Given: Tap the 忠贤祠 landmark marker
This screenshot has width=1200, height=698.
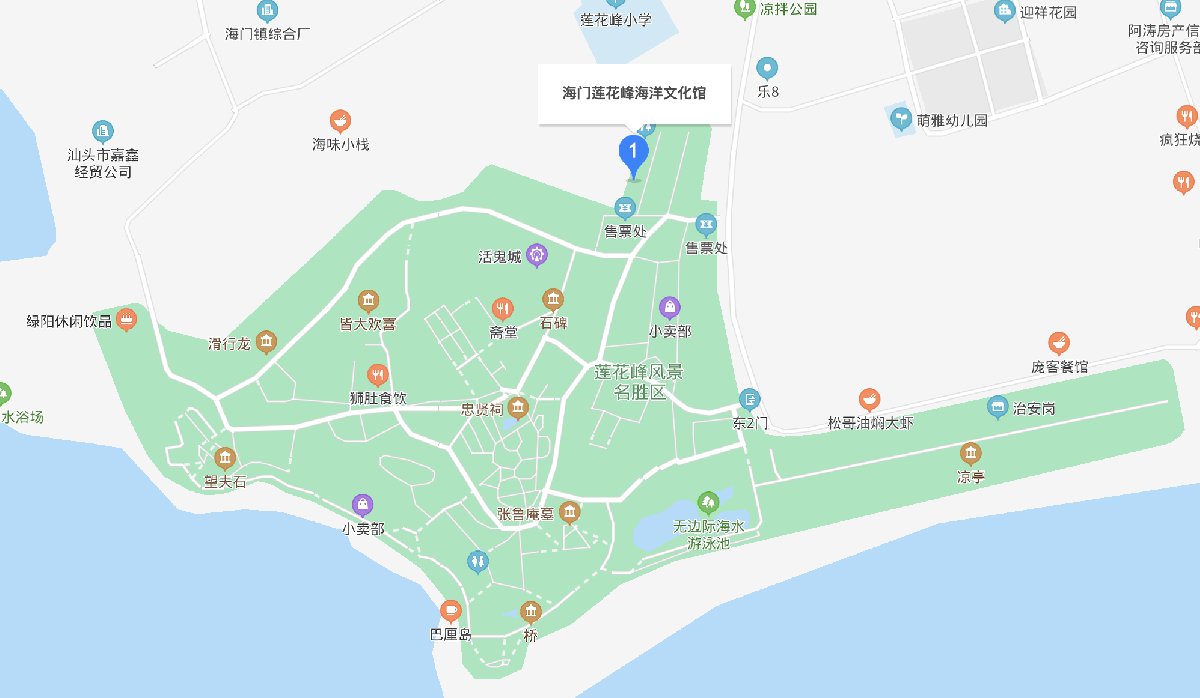Looking at the screenshot, I should coord(518,407).
